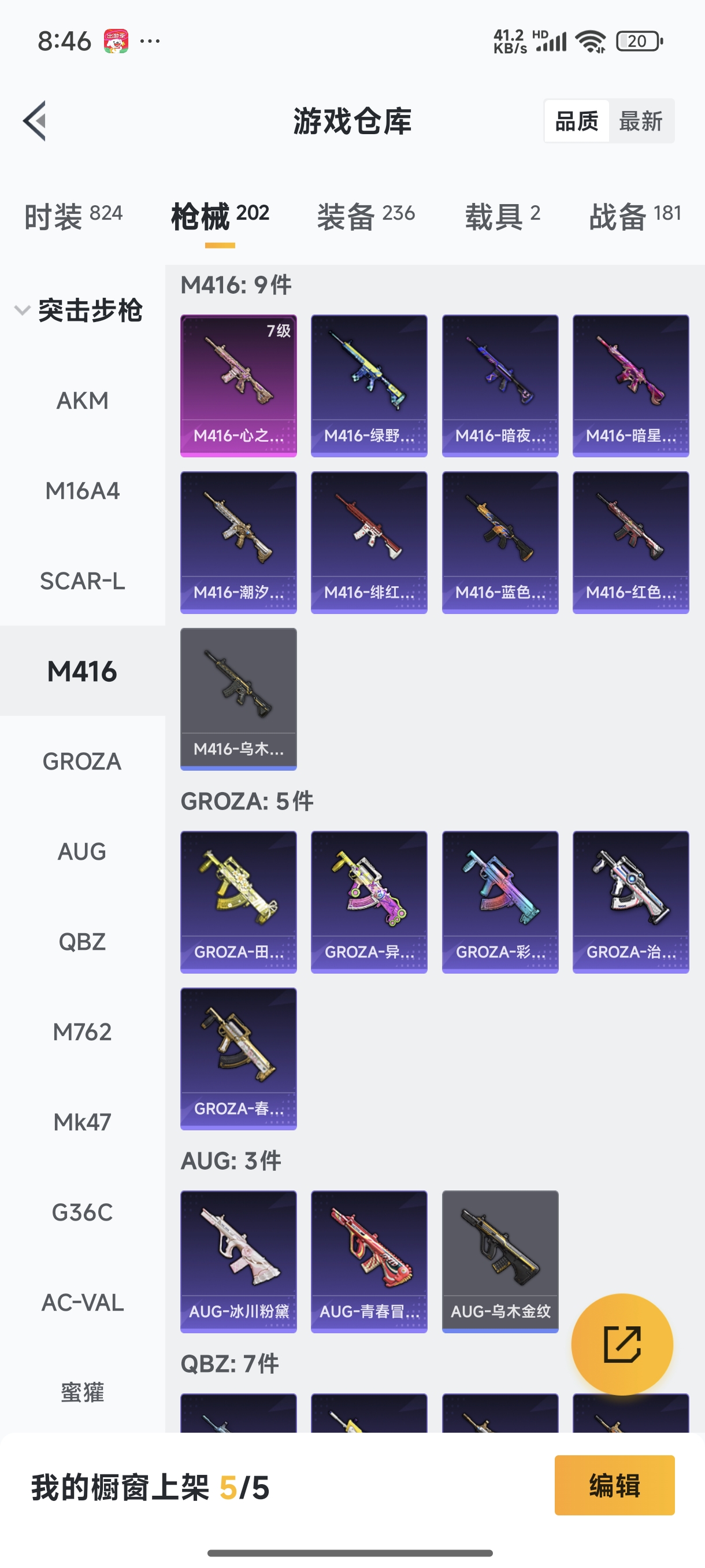The width and height of the screenshot is (705, 1568).
Task: Open the M416-心之 level 7 skin
Action: click(x=239, y=384)
